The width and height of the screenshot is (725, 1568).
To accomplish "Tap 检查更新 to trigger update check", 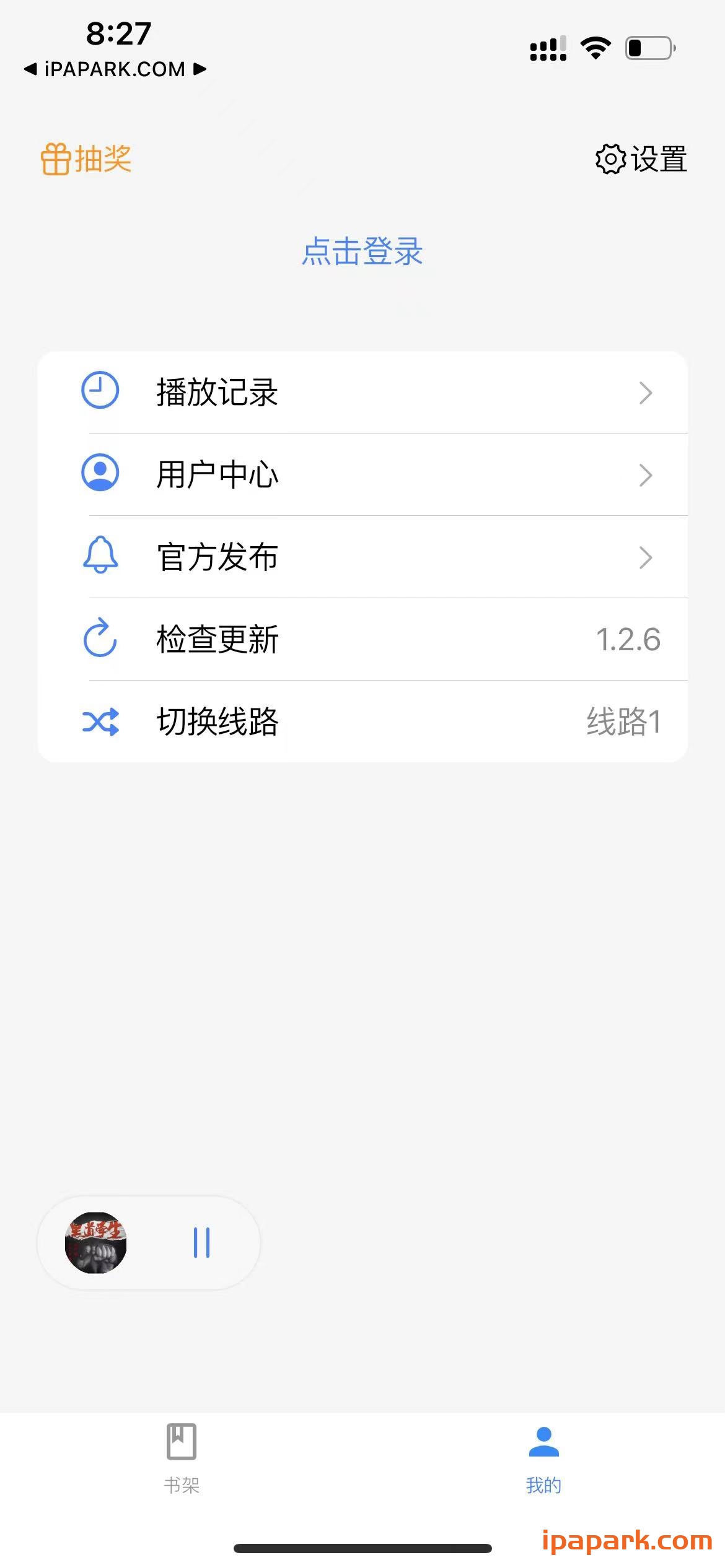I will [x=218, y=640].
